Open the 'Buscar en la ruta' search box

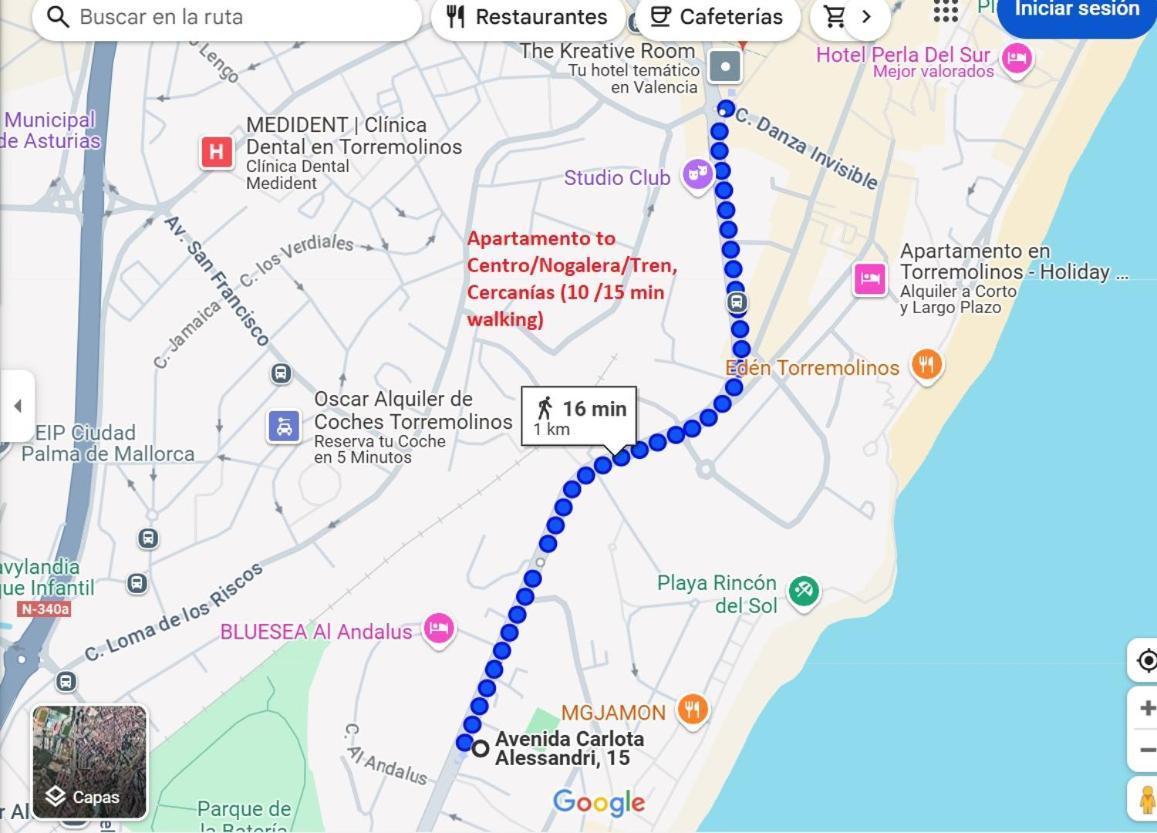[230, 17]
